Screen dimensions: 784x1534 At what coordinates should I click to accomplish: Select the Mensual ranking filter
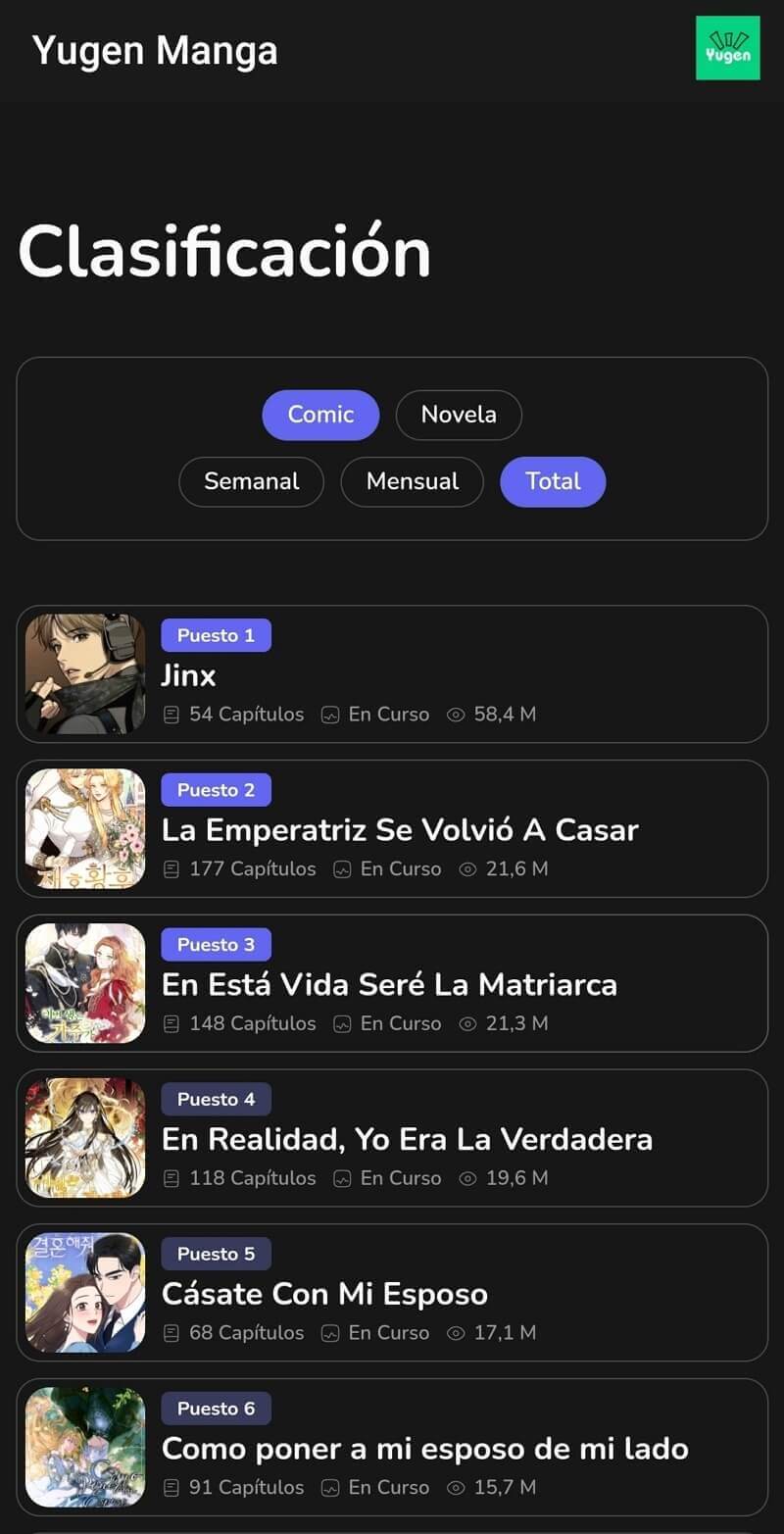coord(412,481)
